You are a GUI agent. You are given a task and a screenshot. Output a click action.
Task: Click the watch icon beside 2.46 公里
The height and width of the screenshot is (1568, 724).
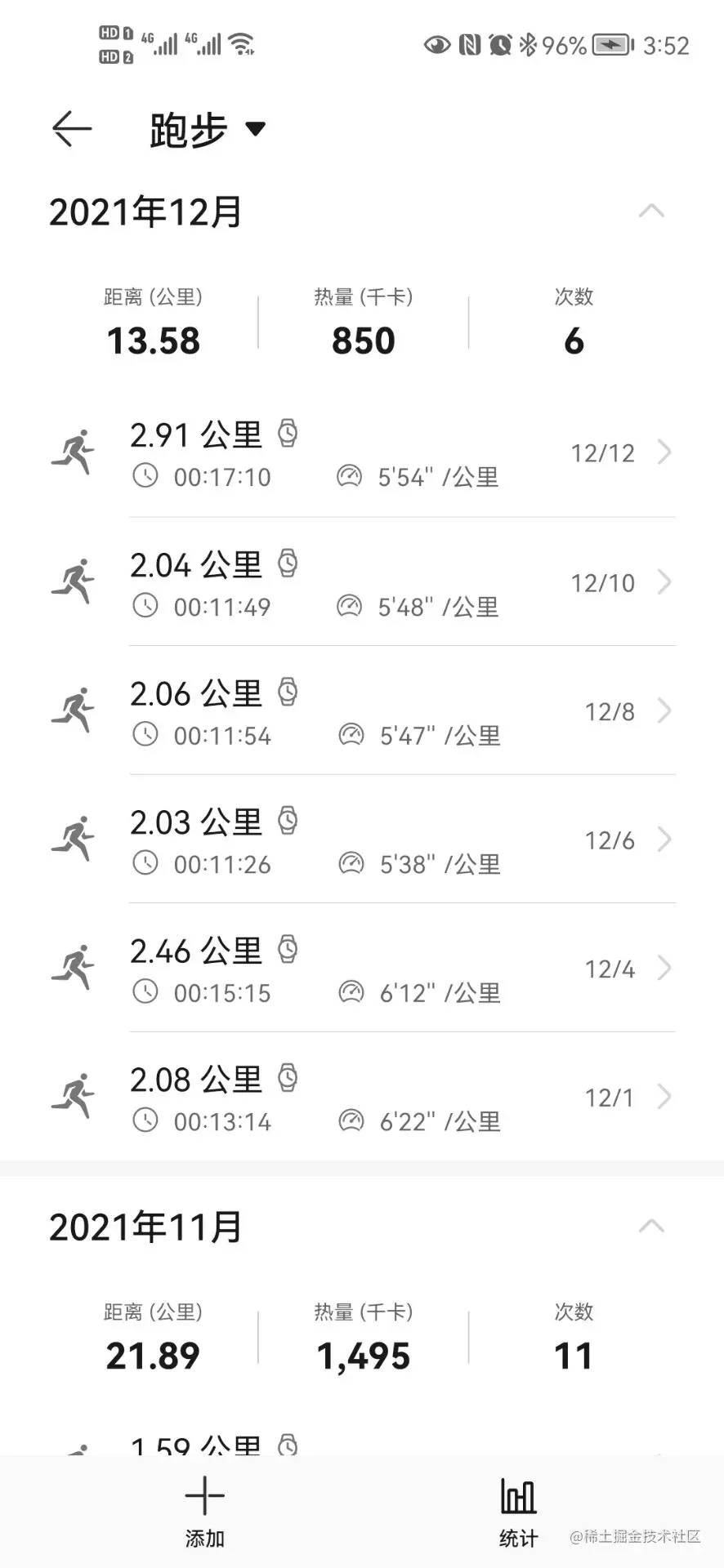coord(288,949)
